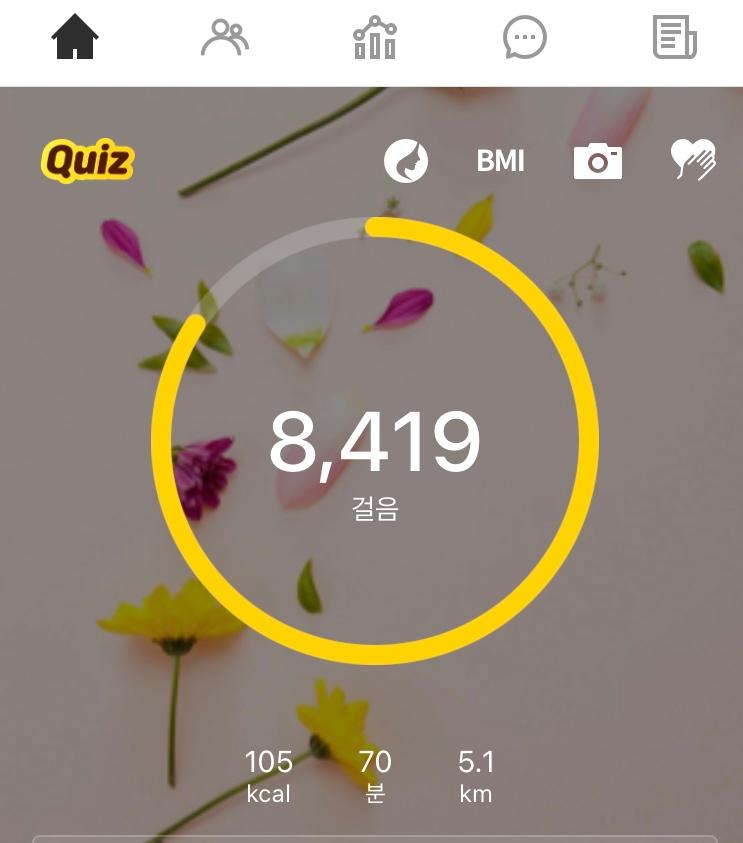Switch to the chat messages tab
The image size is (743, 843).
525,38
